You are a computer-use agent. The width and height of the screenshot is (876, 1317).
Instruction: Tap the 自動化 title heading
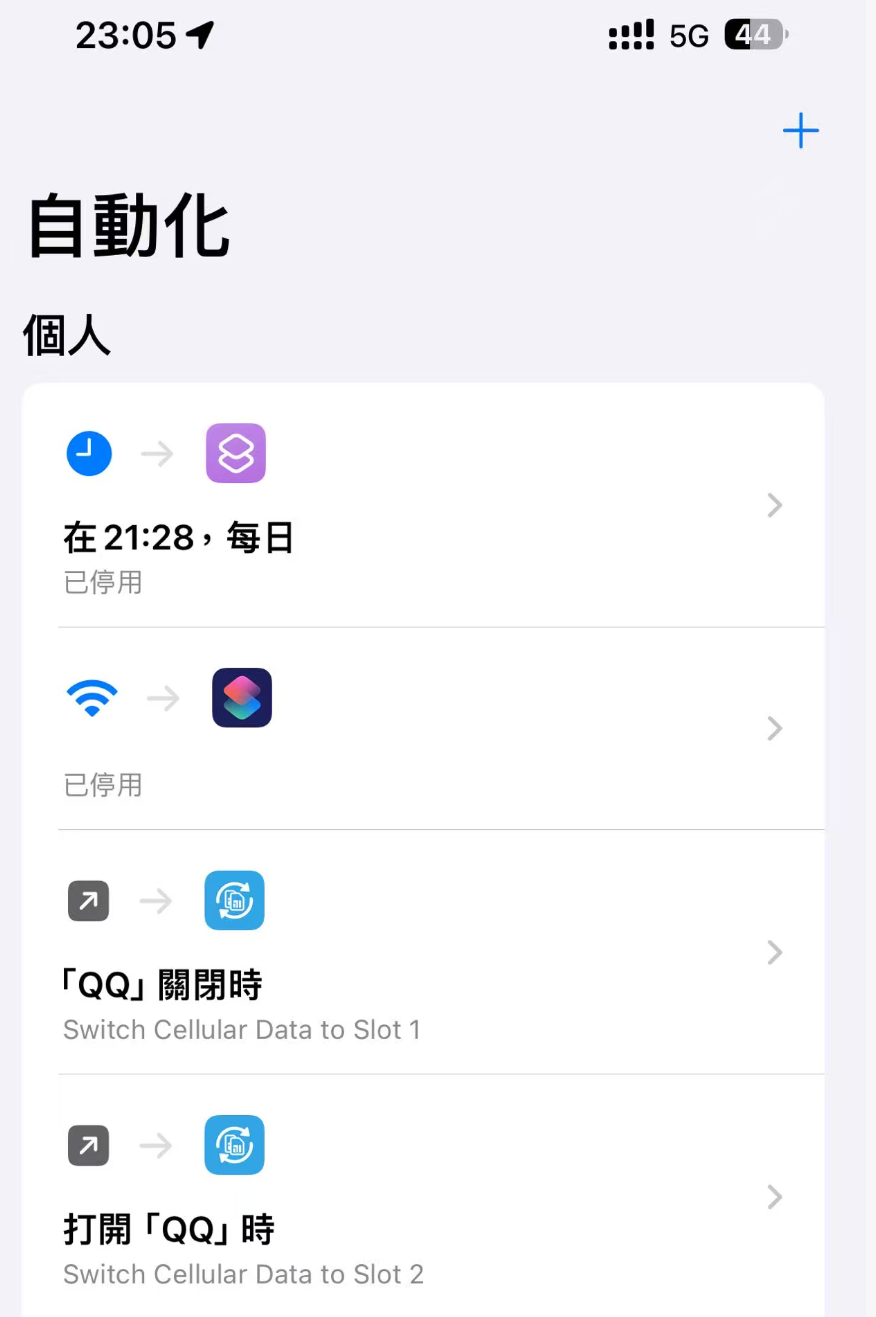click(x=128, y=225)
